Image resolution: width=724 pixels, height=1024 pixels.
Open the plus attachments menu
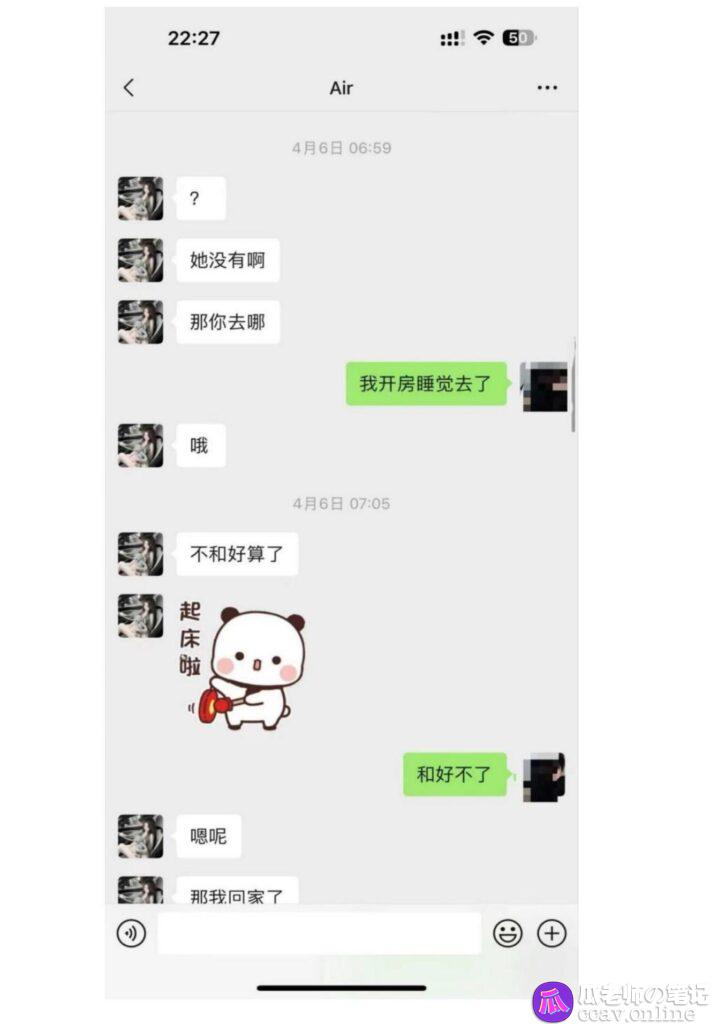pos(552,934)
